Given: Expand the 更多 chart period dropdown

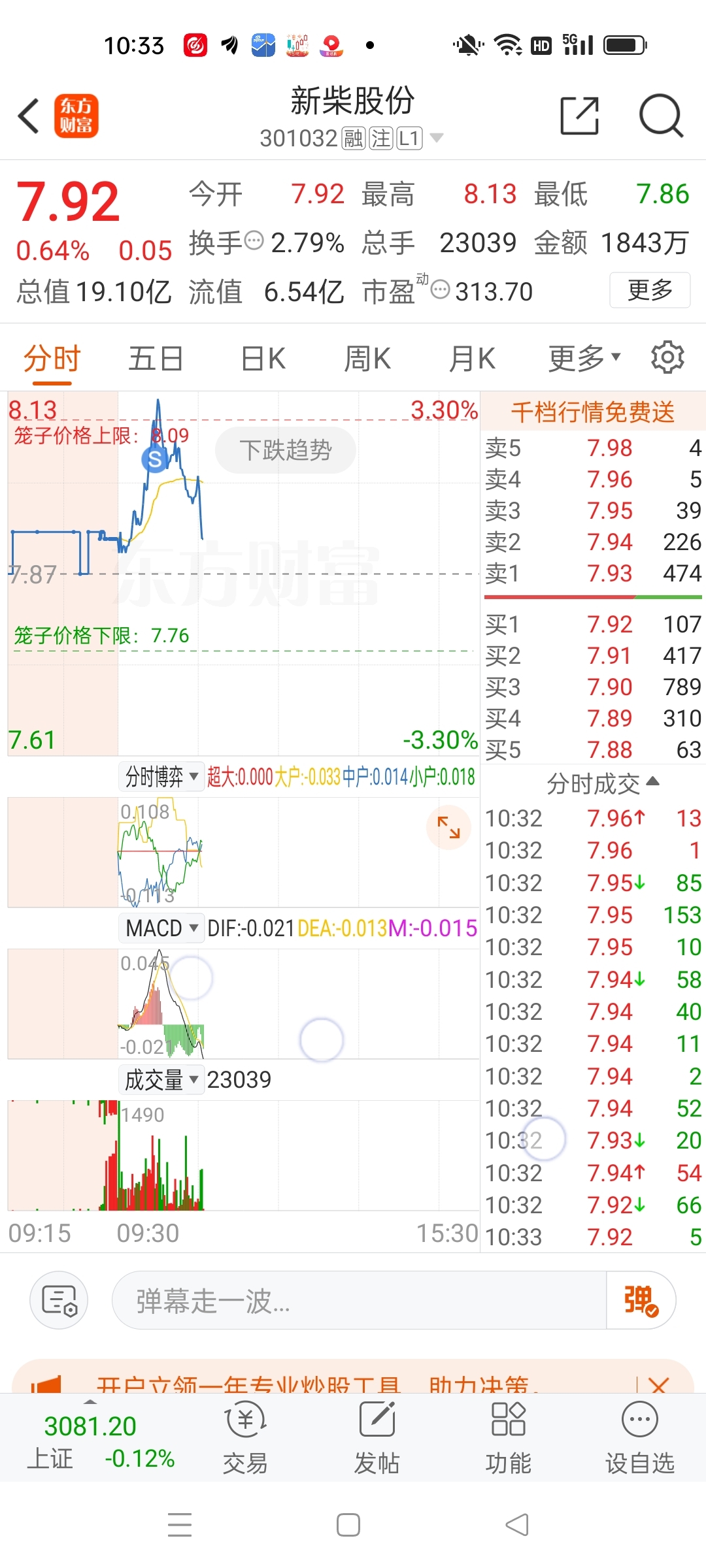Looking at the screenshot, I should point(584,358).
